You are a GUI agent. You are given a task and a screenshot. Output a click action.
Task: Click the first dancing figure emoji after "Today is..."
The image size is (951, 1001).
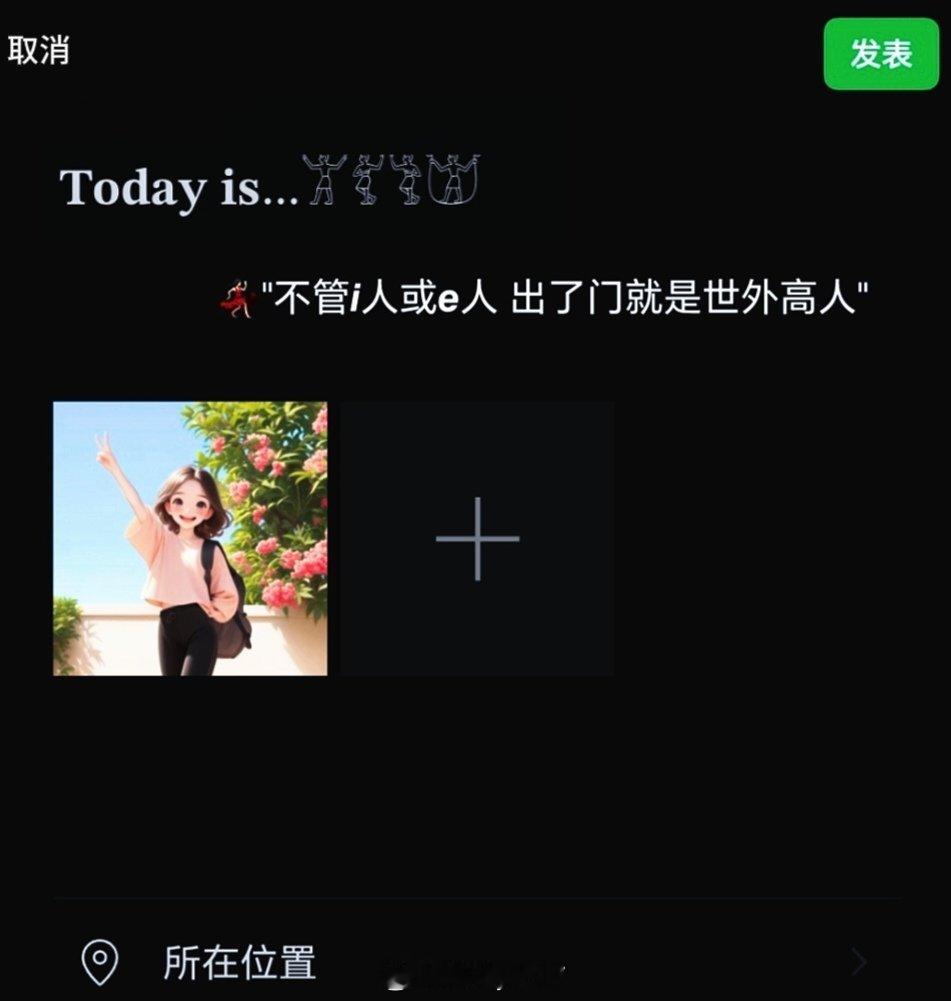323,180
